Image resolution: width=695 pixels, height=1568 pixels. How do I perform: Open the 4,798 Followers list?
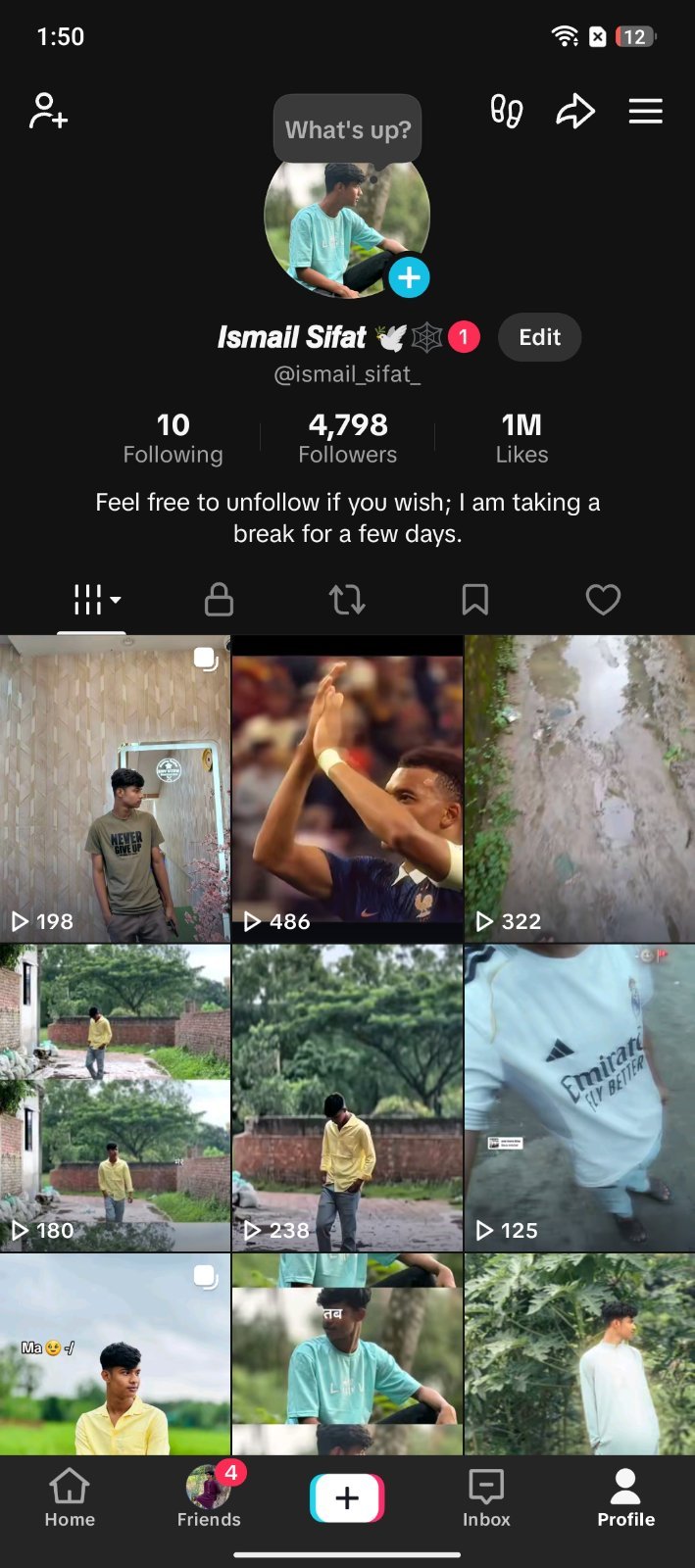click(x=348, y=438)
